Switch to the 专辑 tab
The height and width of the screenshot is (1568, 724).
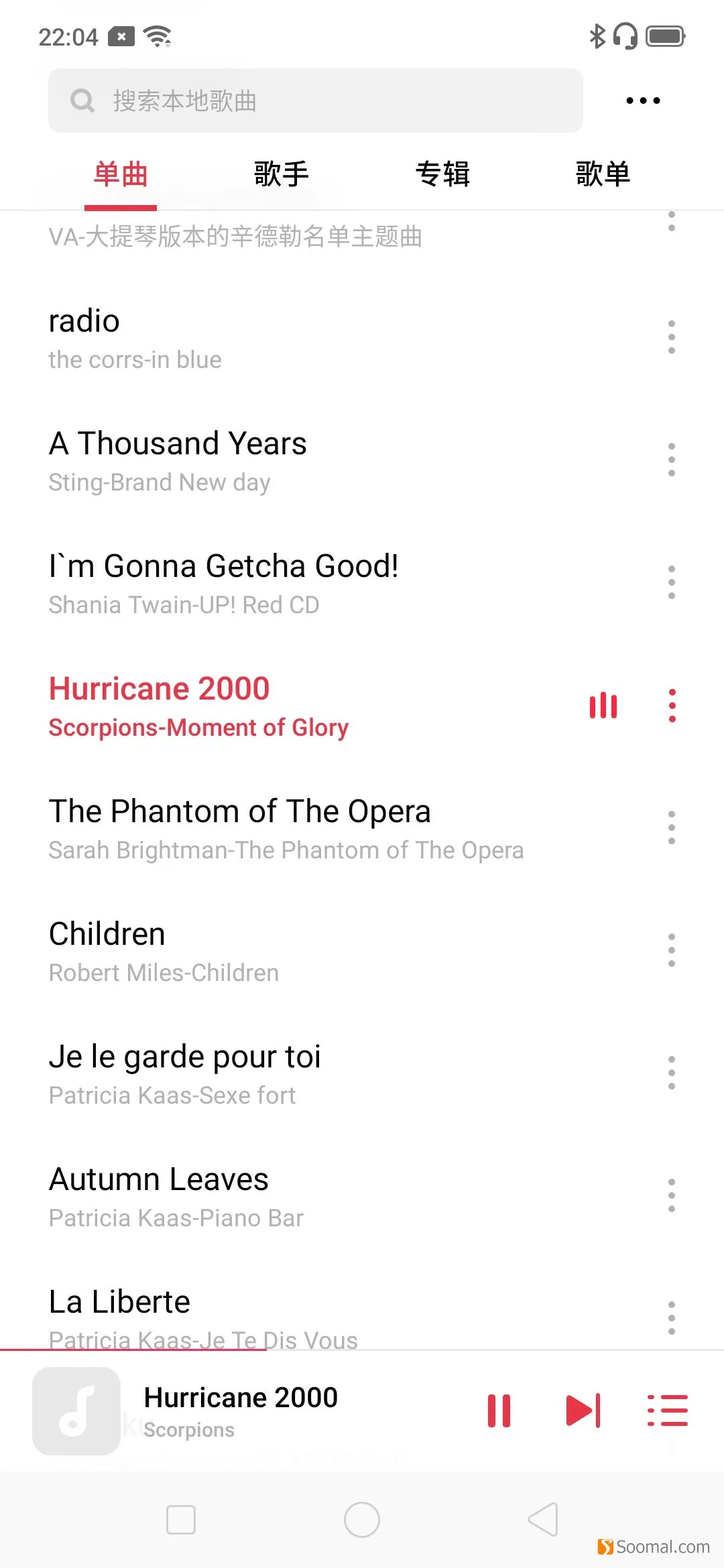click(x=442, y=174)
